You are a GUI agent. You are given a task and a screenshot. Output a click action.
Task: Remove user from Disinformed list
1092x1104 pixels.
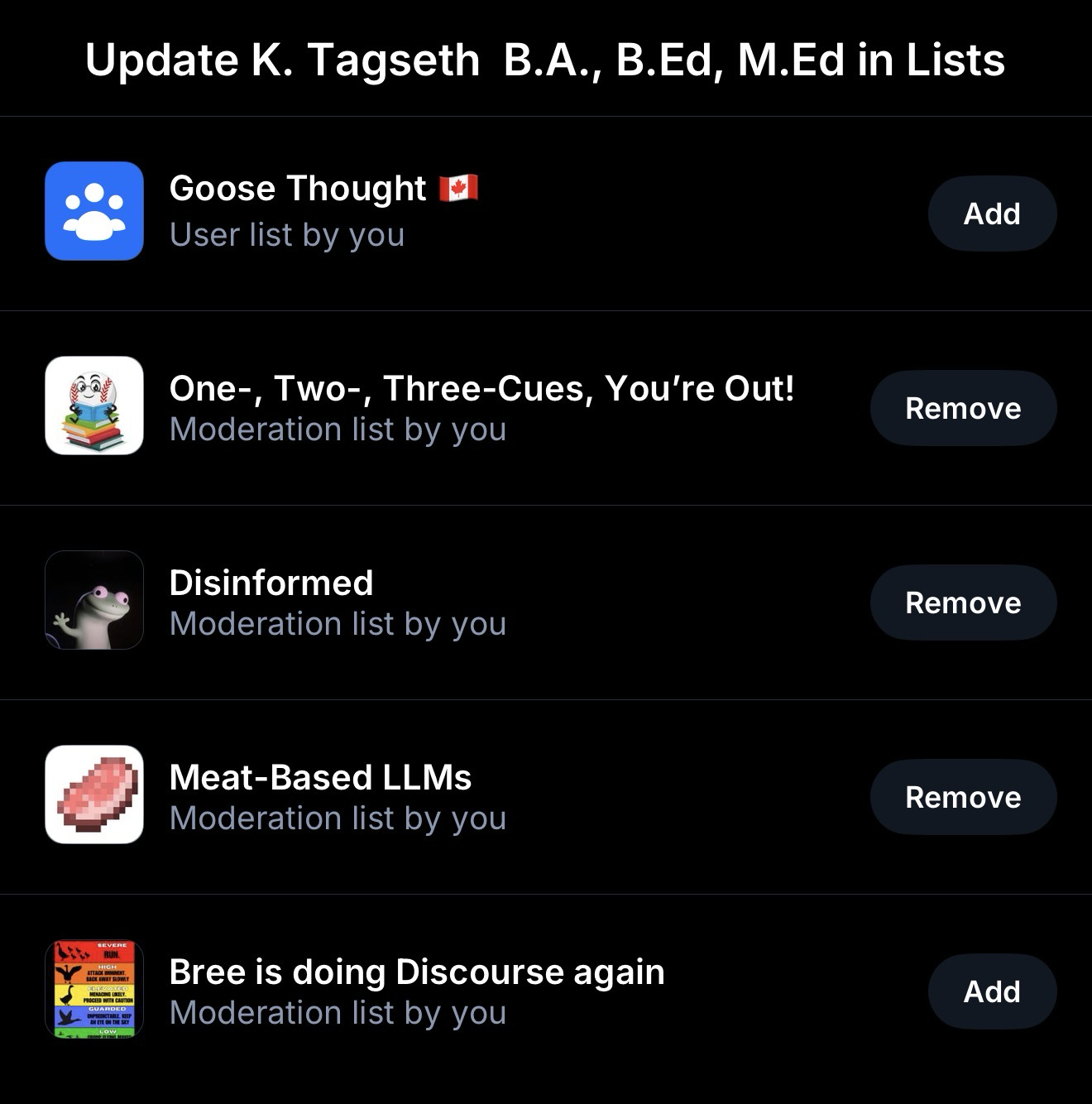click(x=962, y=602)
